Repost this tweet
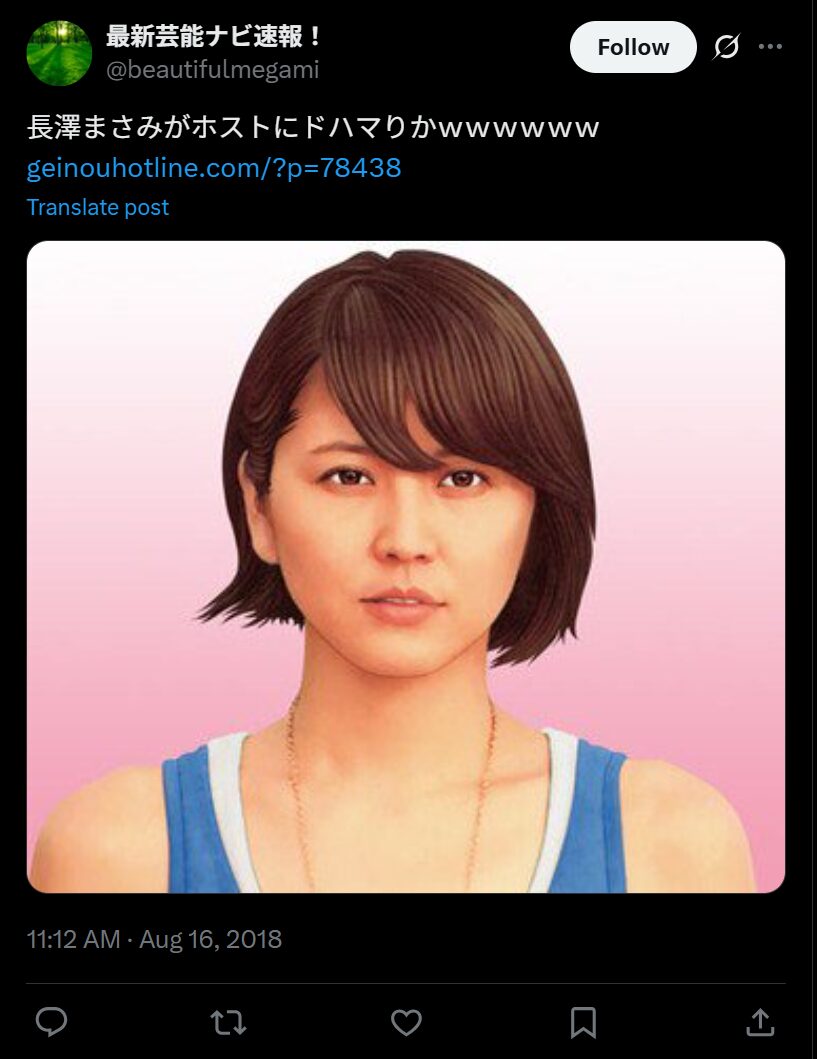Image resolution: width=817 pixels, height=1059 pixels. [x=229, y=1021]
